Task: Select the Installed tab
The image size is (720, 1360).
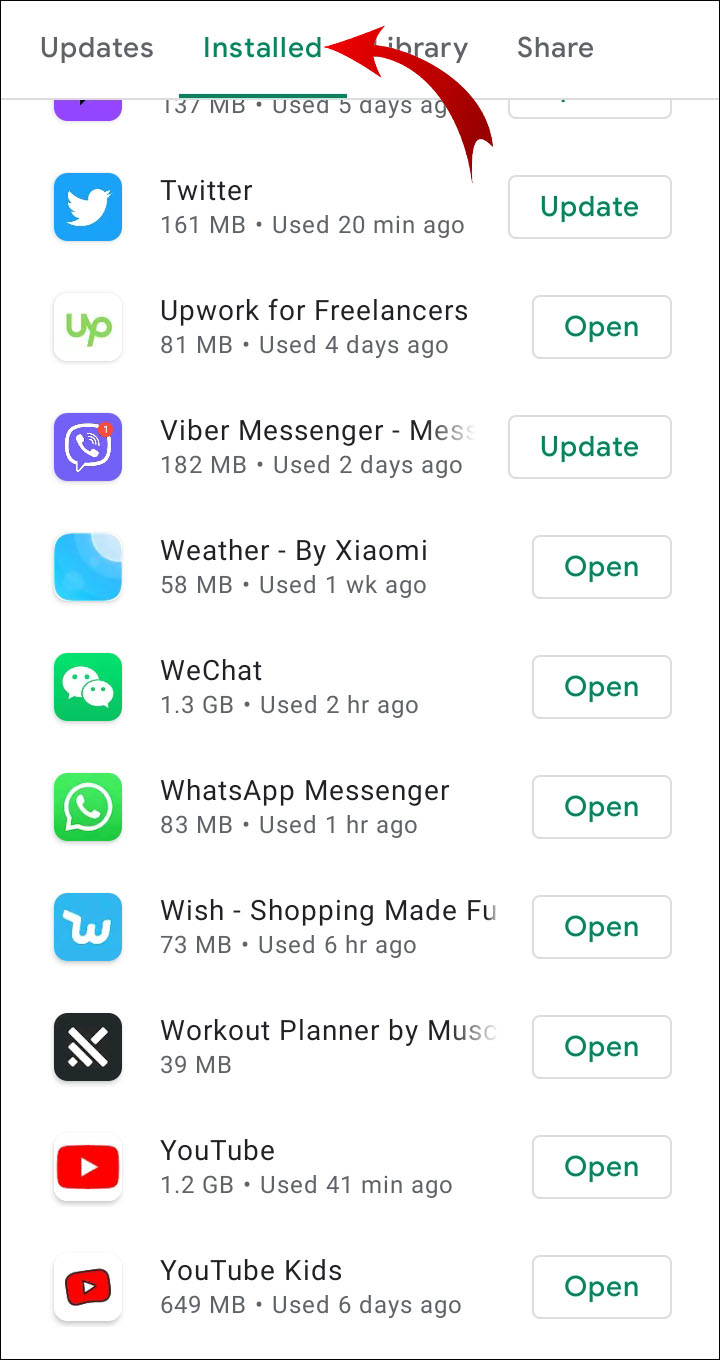Action: (262, 48)
